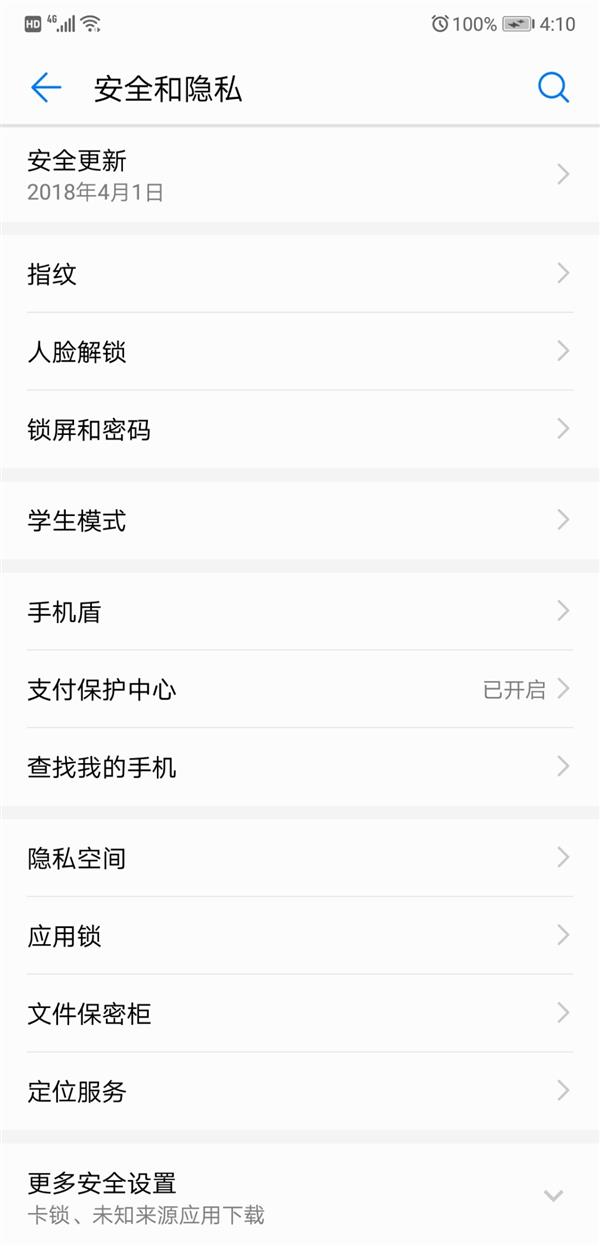
Task: Open search in 安全和隐私
Action: click(553, 88)
